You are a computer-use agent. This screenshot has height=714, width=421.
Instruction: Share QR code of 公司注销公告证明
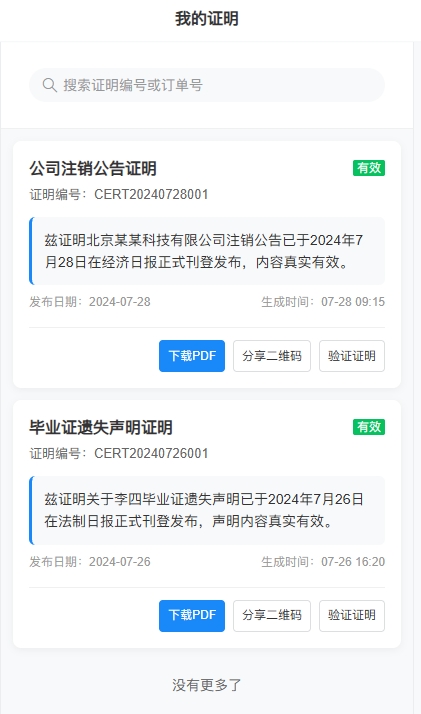point(272,356)
